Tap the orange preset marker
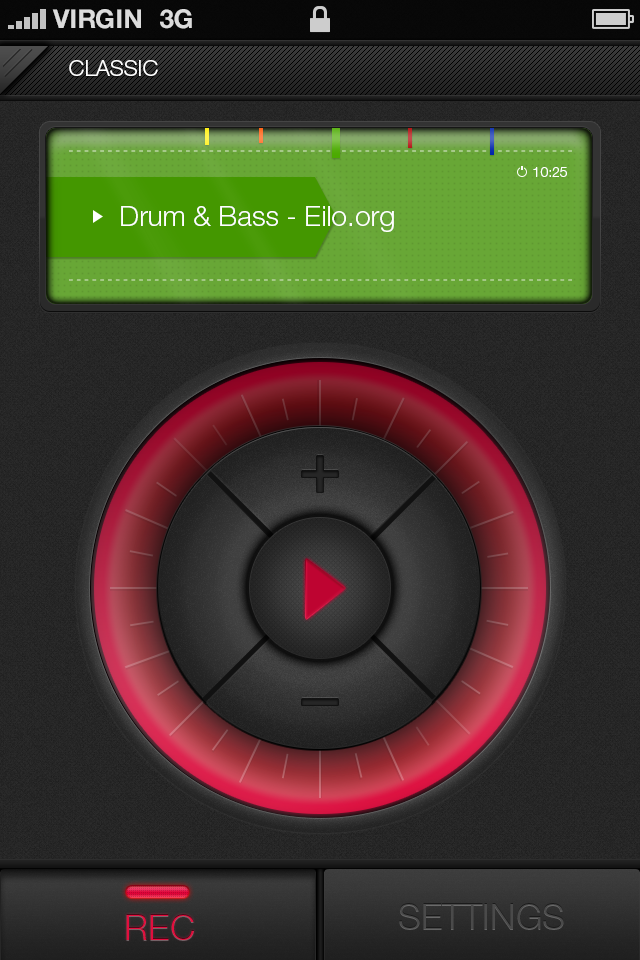 point(261,135)
